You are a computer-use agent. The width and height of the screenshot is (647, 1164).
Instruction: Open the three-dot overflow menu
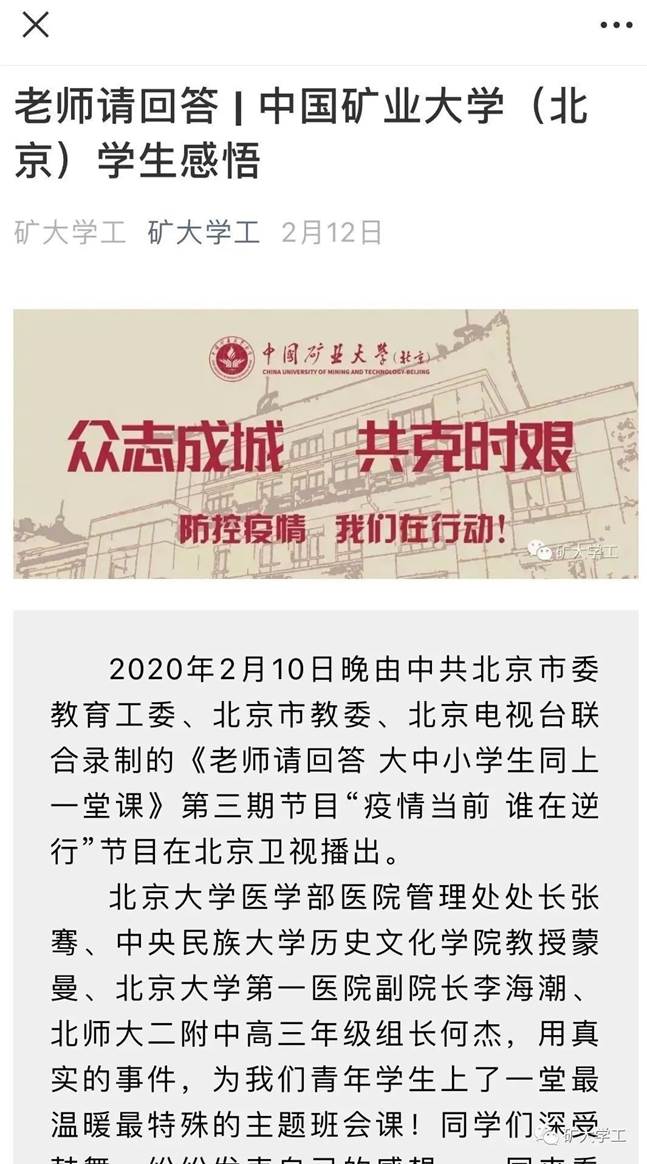615,25
